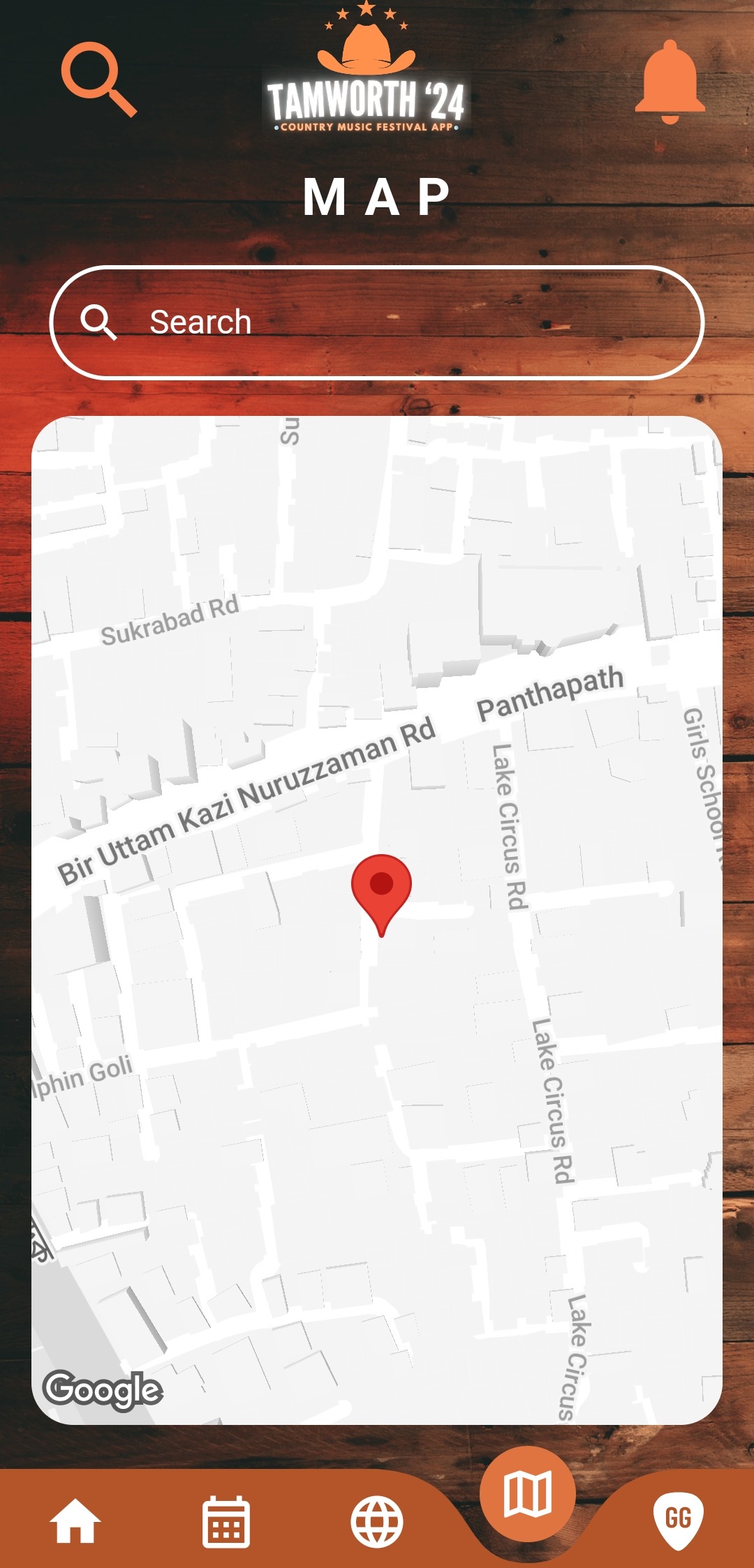Screen dimensions: 754x1568
Task: Open the orange search magnifier icon
Action: (x=98, y=79)
